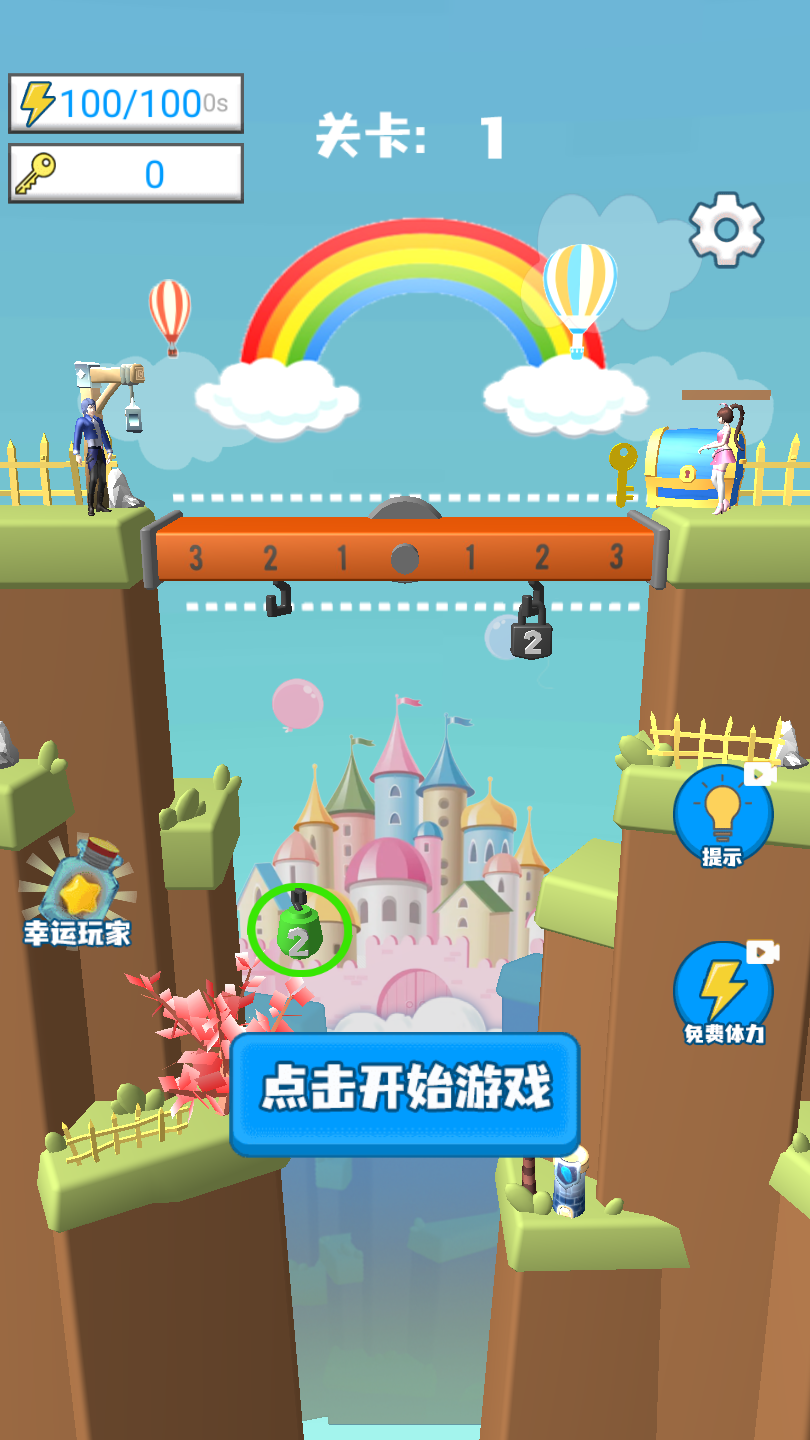Get free energy via 免费体力

click(722, 994)
